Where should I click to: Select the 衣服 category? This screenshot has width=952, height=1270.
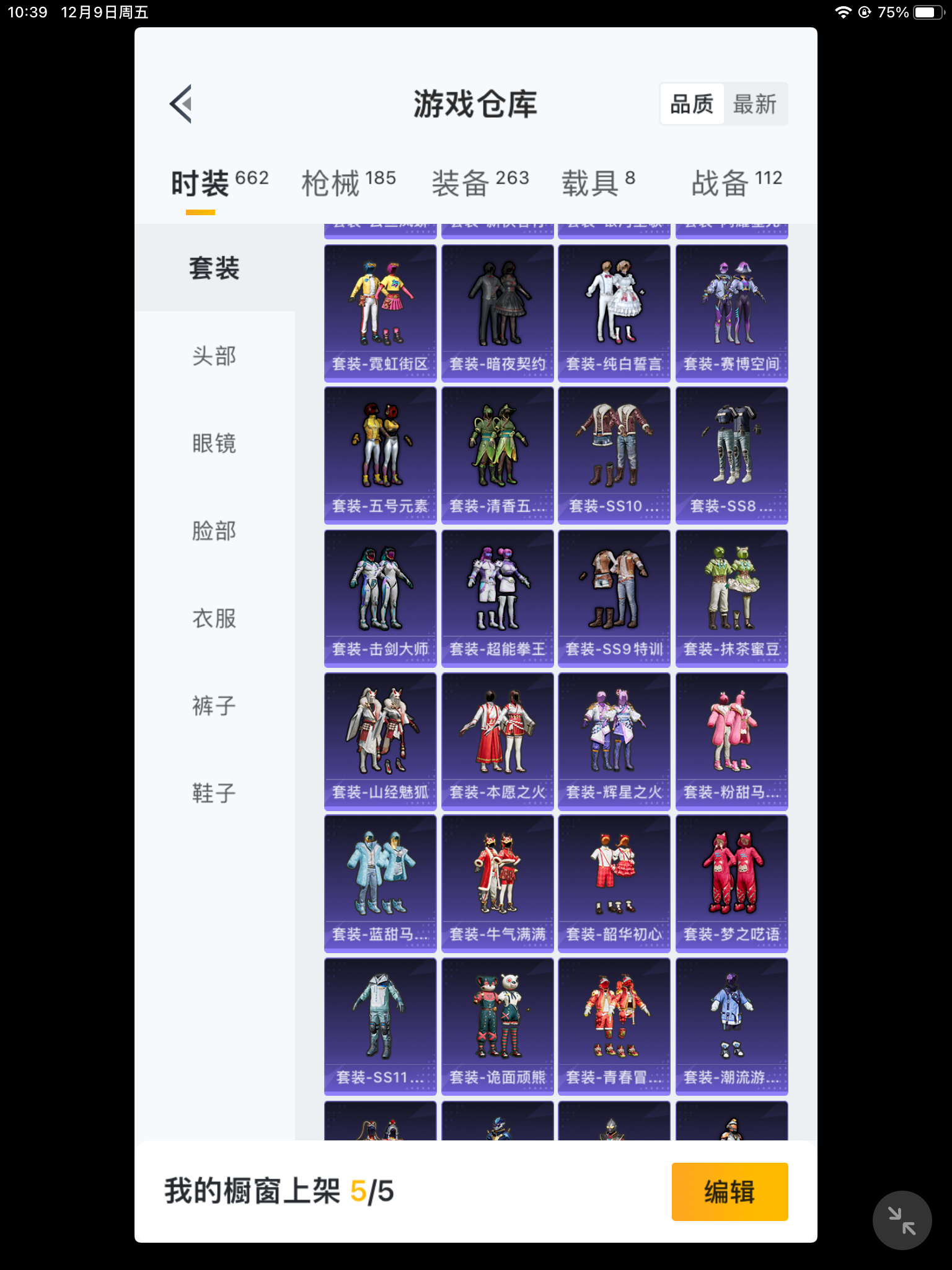point(214,618)
